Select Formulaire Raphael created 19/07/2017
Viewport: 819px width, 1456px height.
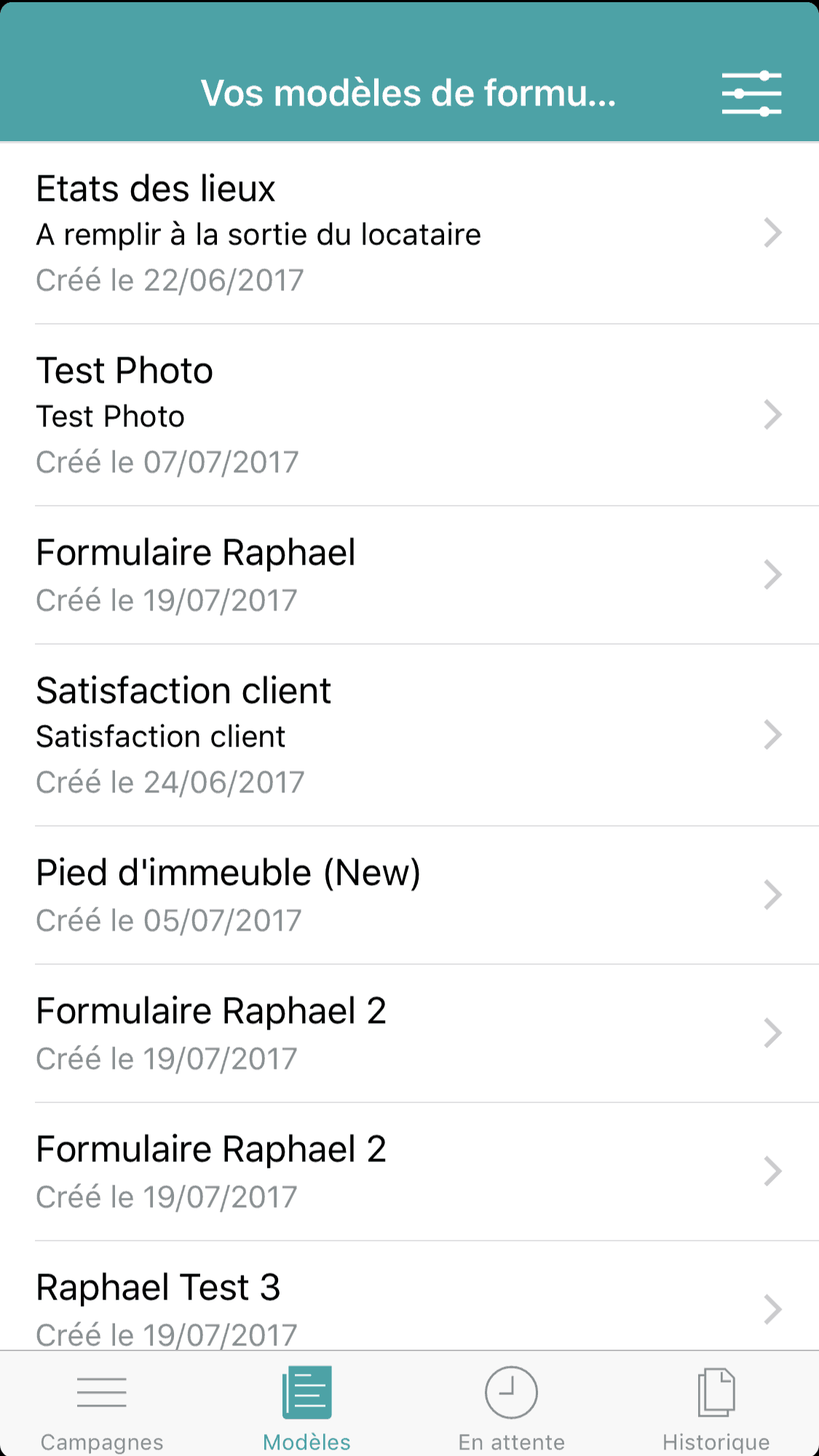(x=409, y=576)
